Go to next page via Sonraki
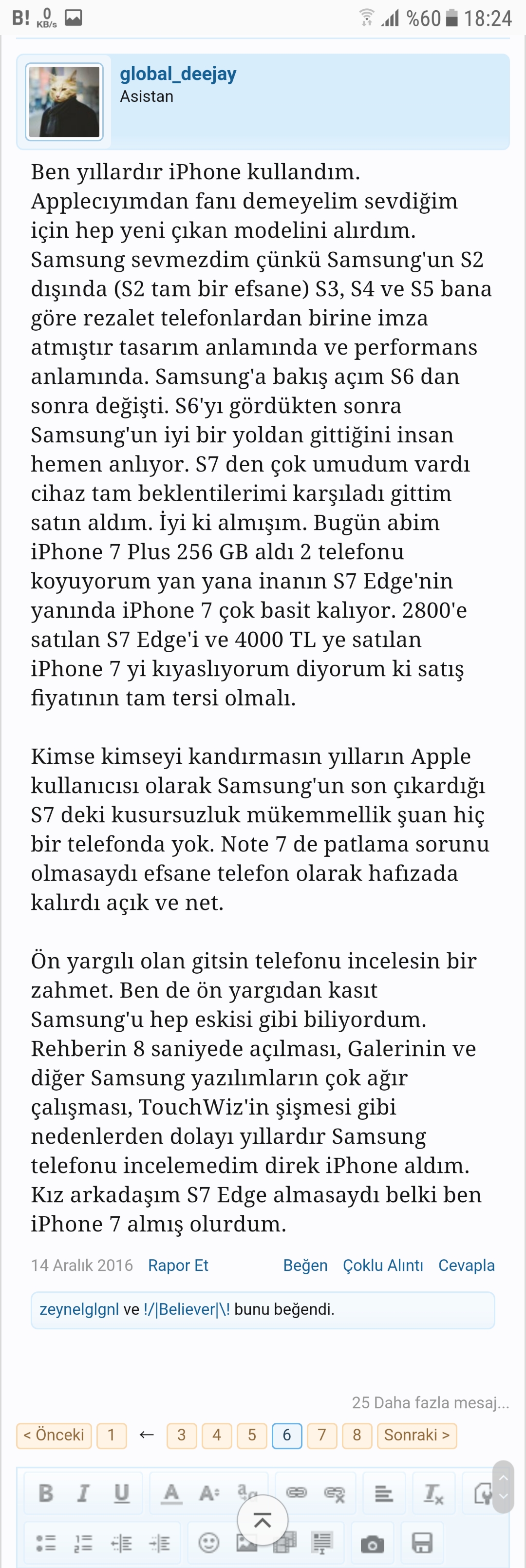This screenshot has width=526, height=1568. 416,1436
